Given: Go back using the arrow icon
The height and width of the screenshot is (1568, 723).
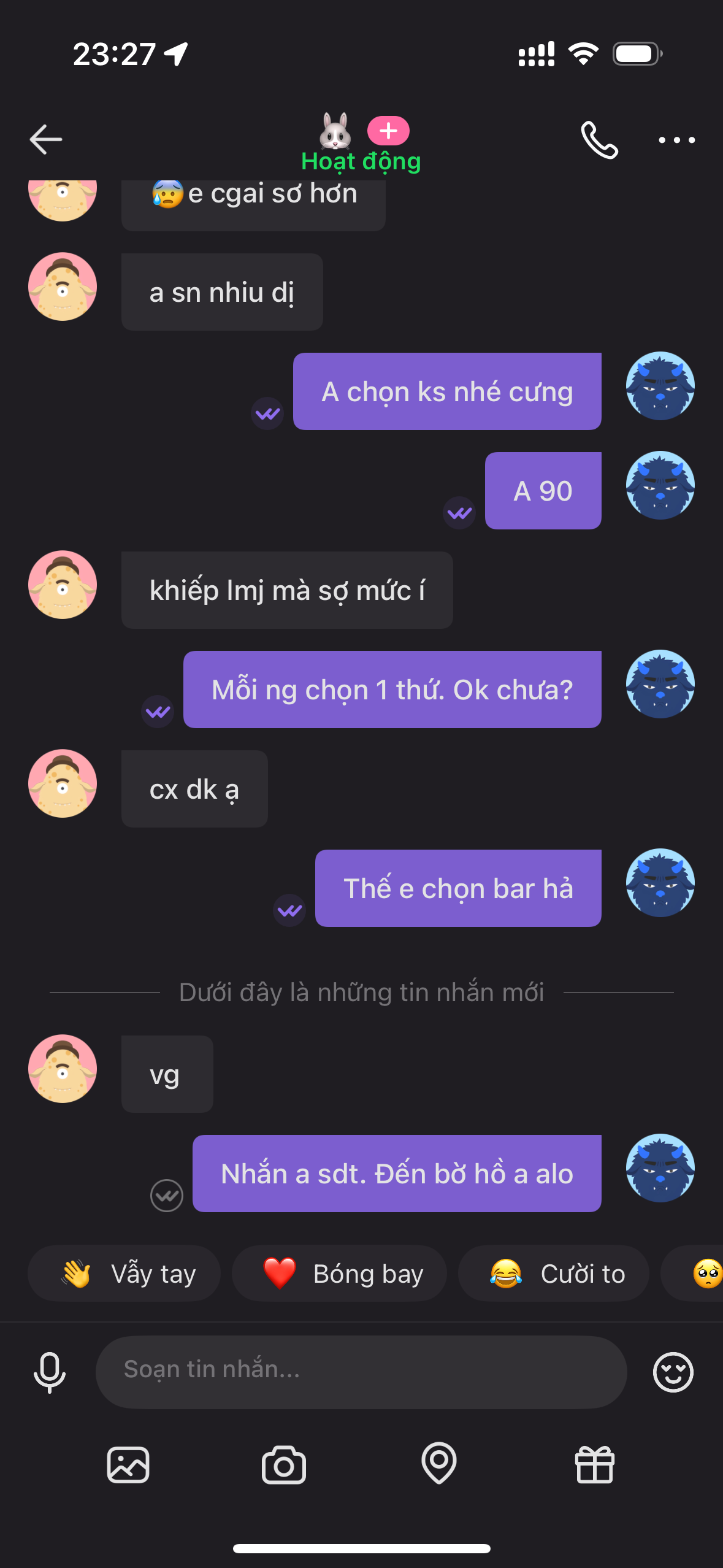Looking at the screenshot, I should point(46,139).
